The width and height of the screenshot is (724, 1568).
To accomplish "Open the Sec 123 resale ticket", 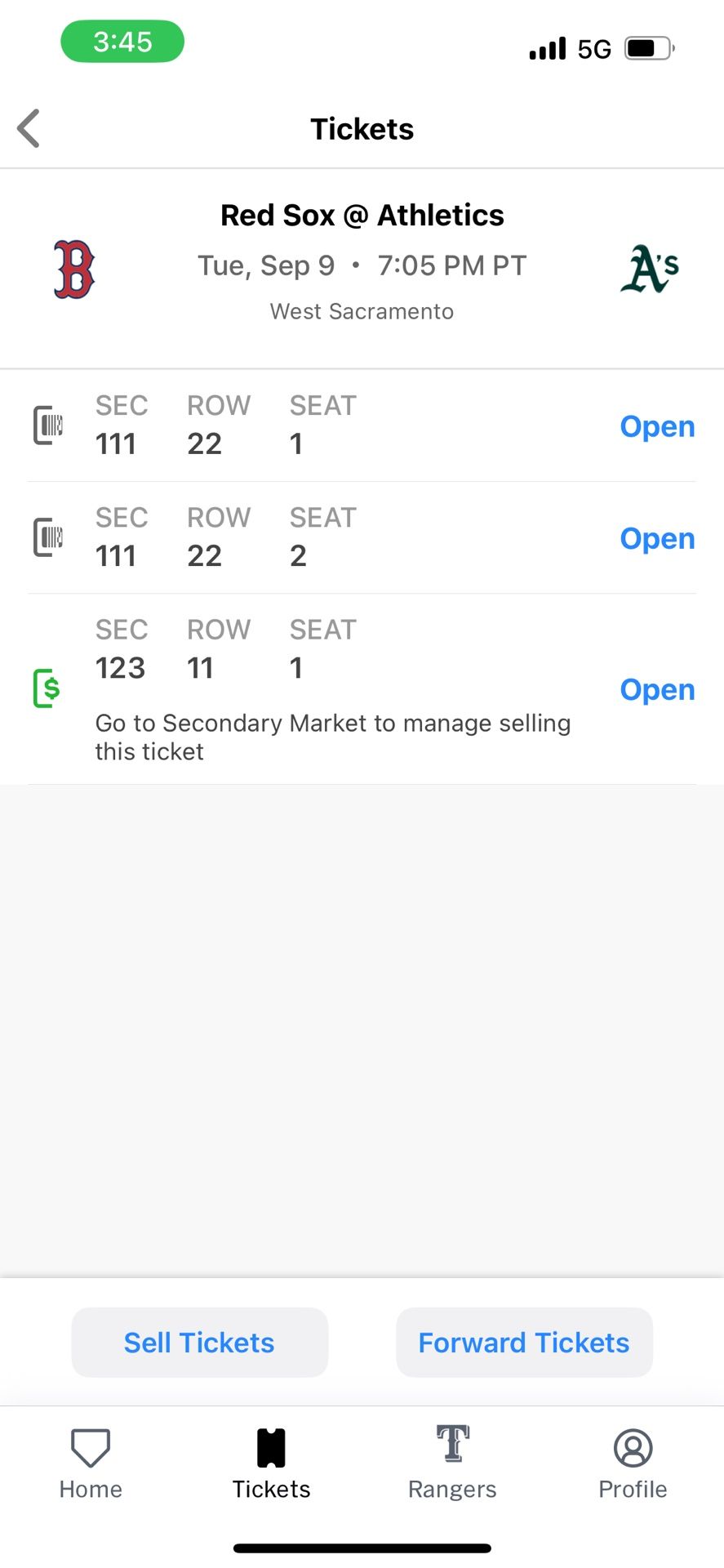I will (x=657, y=689).
